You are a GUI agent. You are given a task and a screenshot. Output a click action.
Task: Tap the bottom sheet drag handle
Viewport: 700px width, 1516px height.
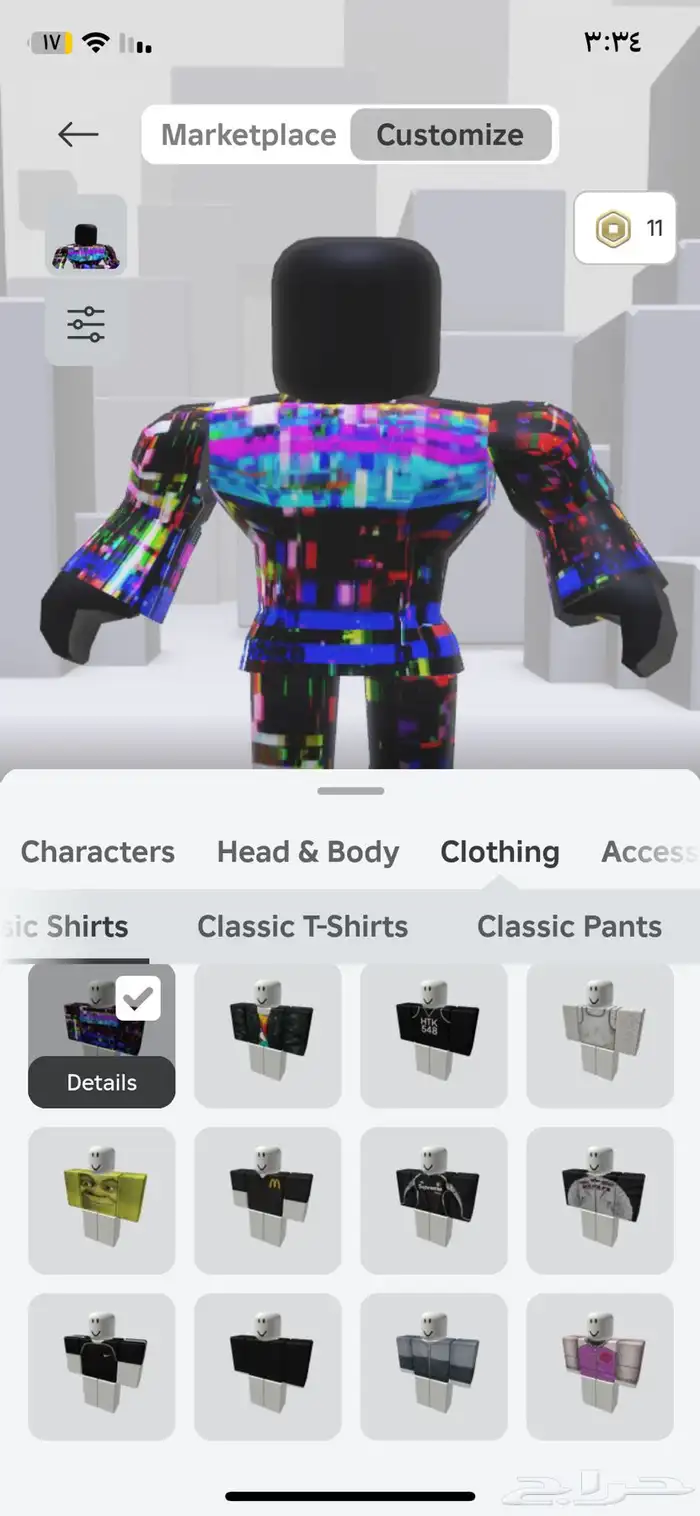click(x=350, y=791)
